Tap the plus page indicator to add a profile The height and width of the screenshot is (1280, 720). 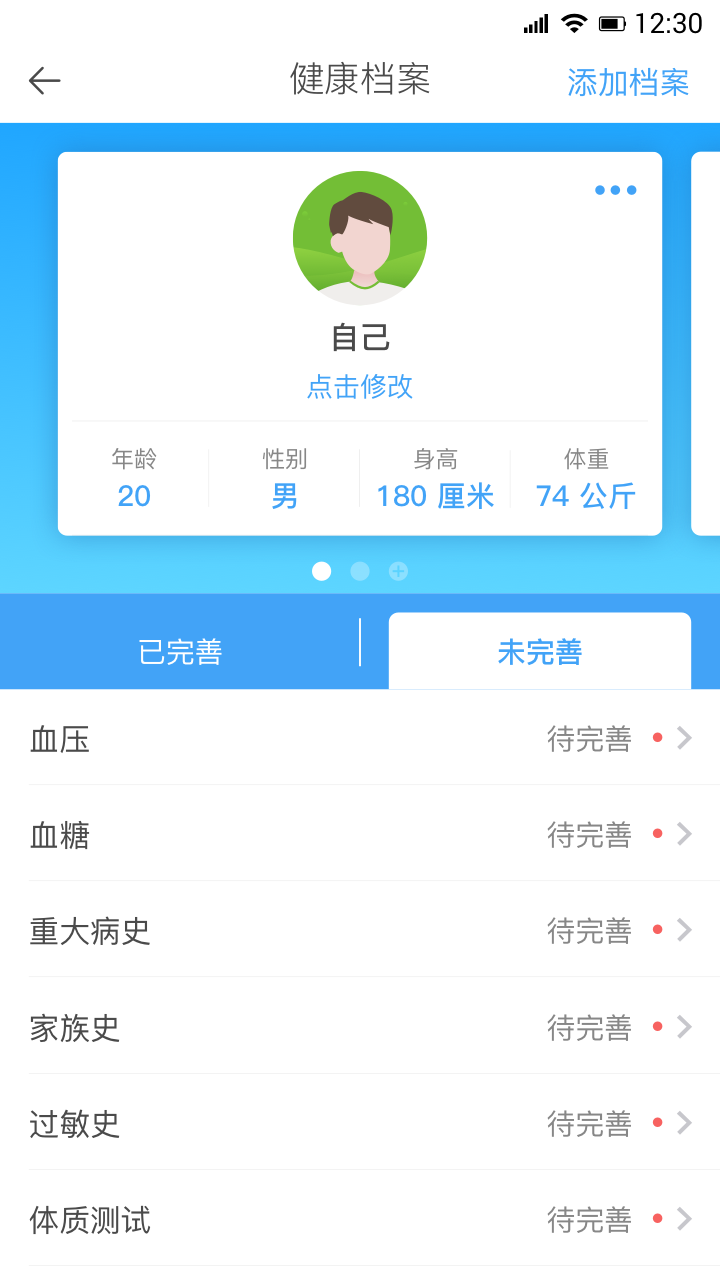pyautogui.click(x=398, y=571)
